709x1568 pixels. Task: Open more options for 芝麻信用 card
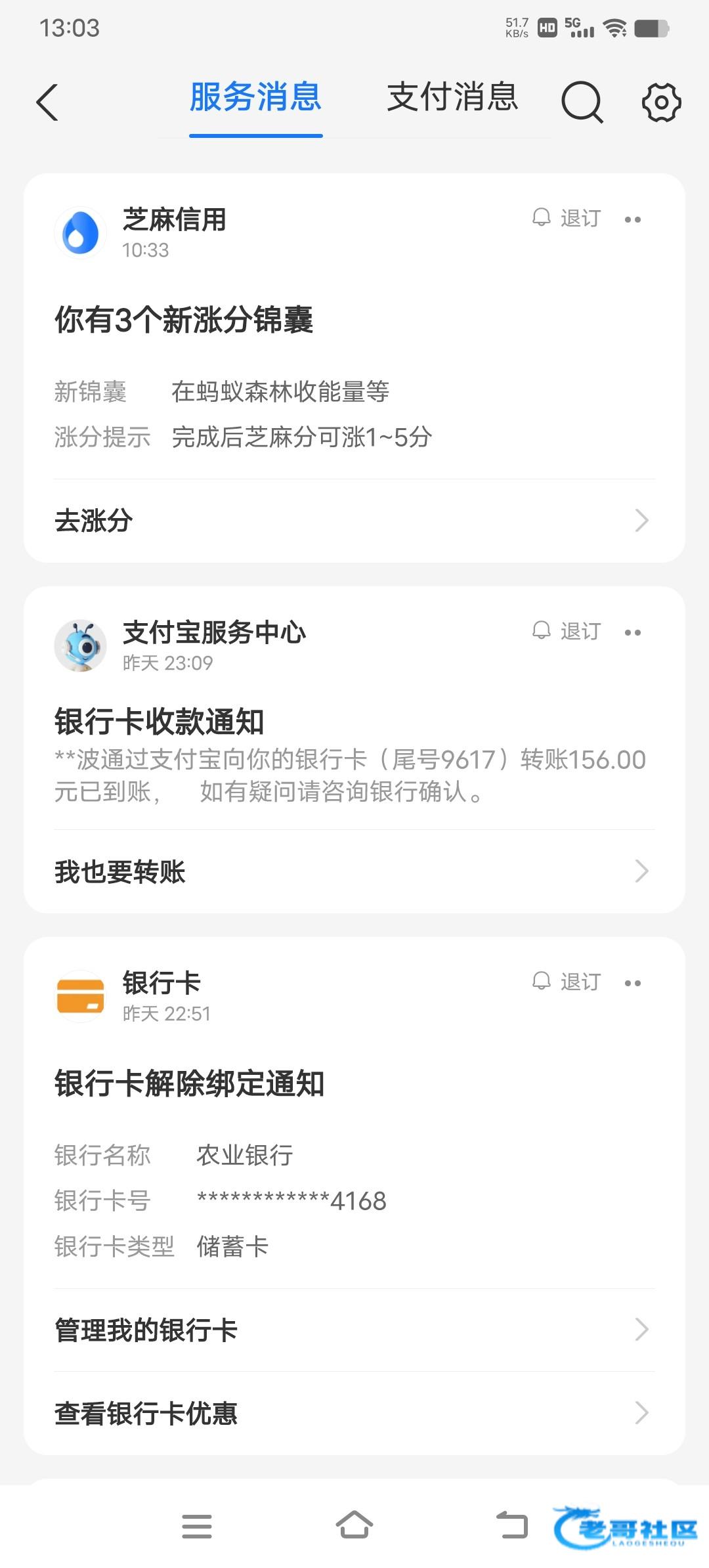click(x=633, y=219)
